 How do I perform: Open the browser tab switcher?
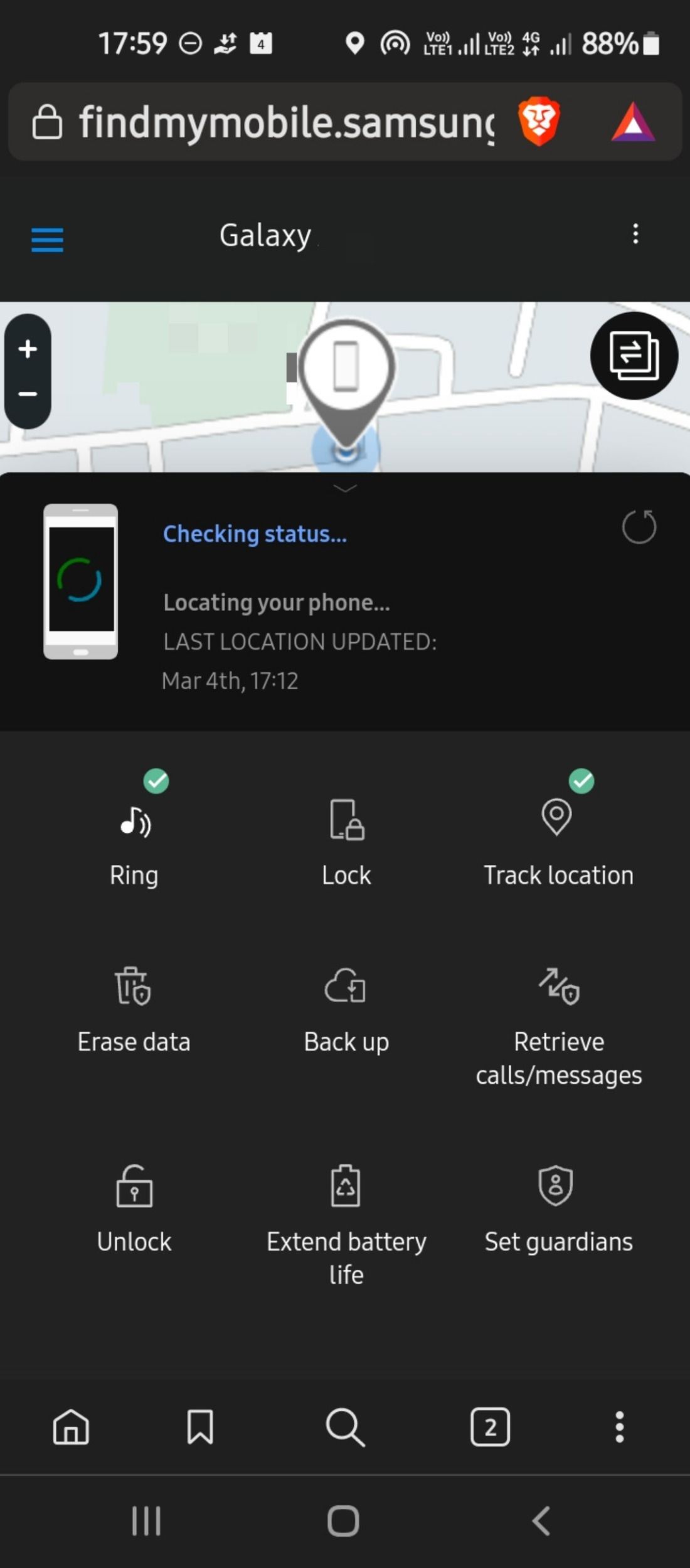pyautogui.click(x=490, y=1427)
